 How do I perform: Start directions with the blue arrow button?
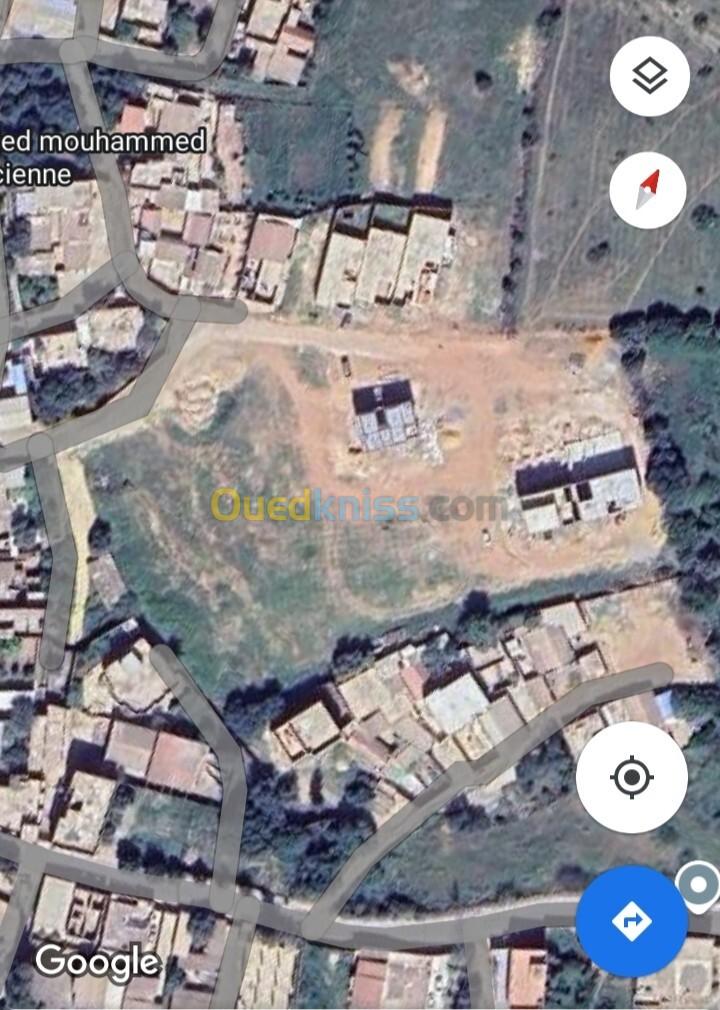(632, 920)
